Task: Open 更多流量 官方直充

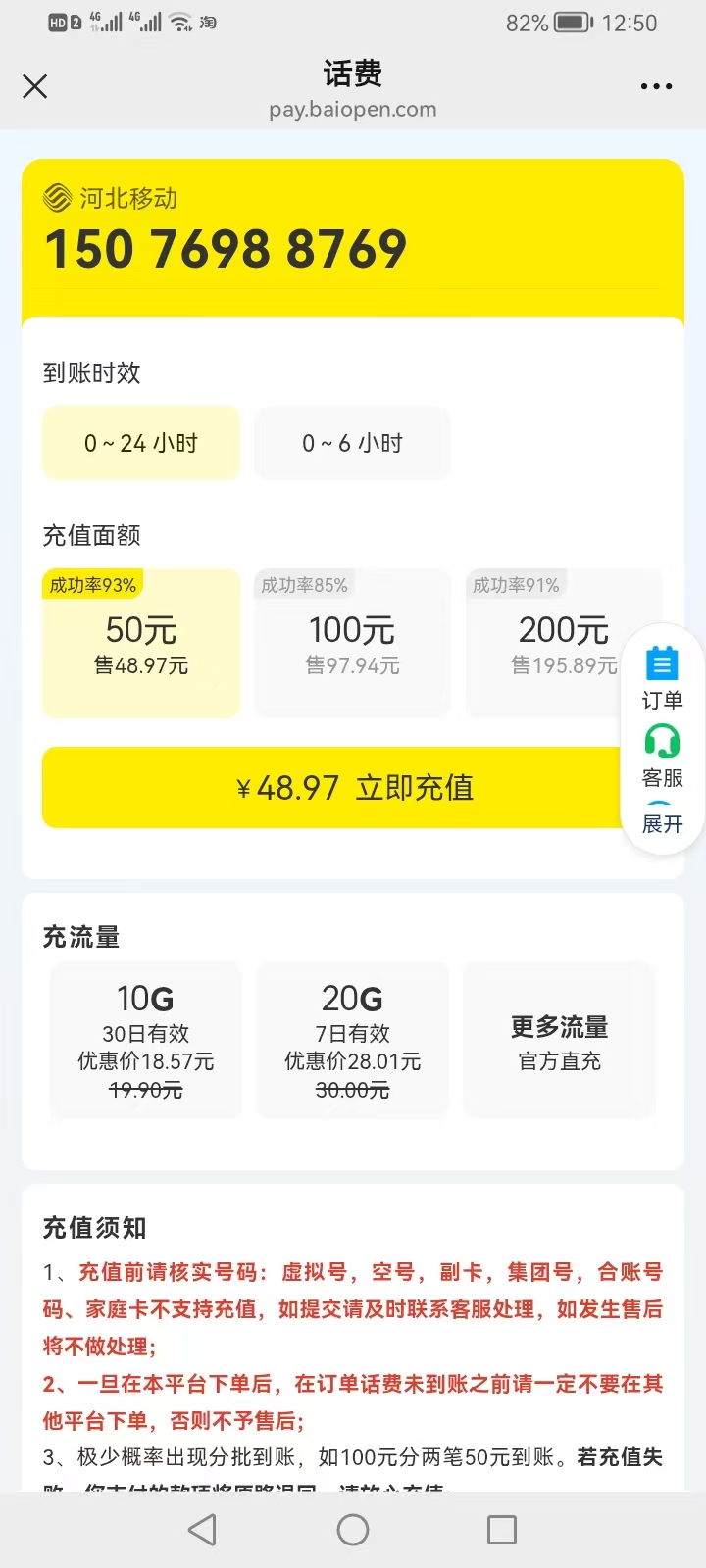Action: point(559,1041)
